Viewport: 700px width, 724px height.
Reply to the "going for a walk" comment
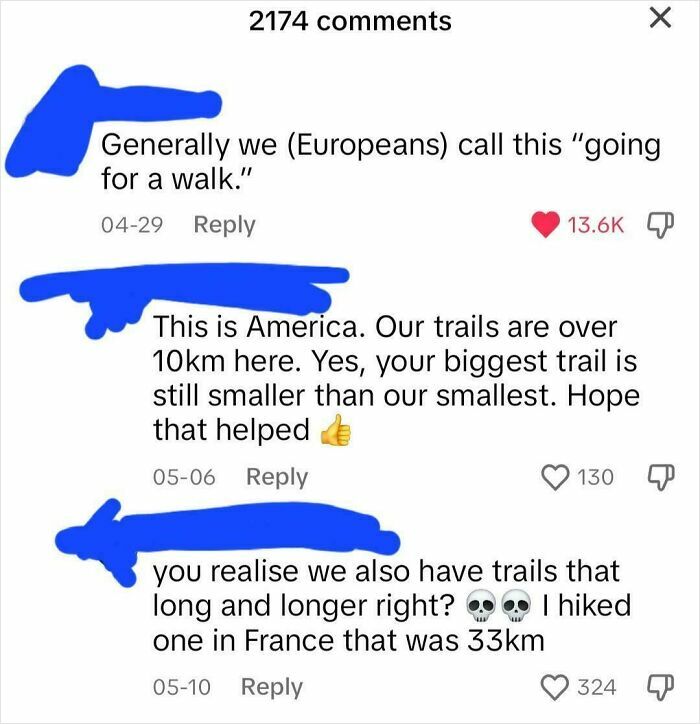click(x=224, y=226)
